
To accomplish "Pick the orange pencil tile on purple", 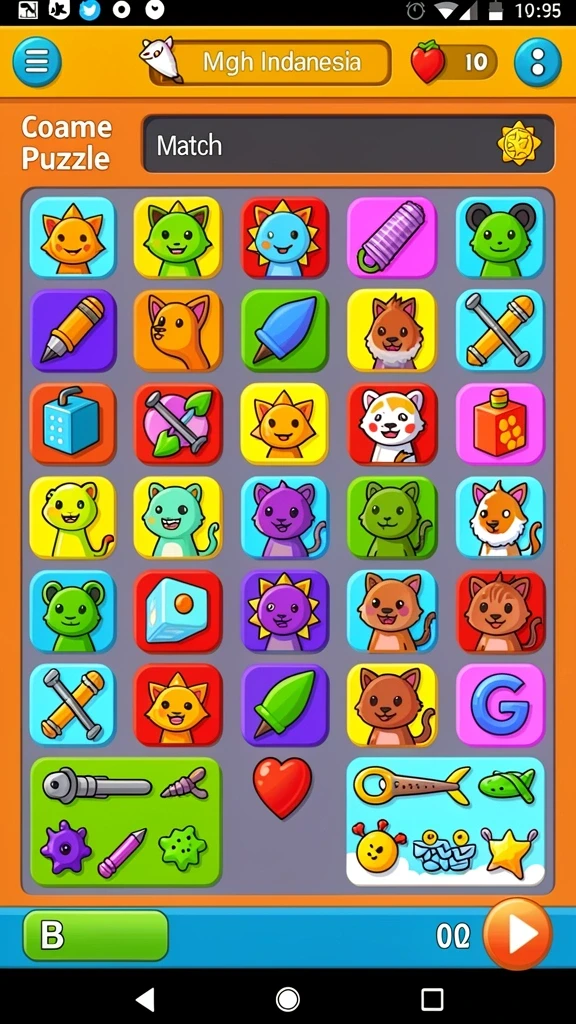I will pos(72,330).
